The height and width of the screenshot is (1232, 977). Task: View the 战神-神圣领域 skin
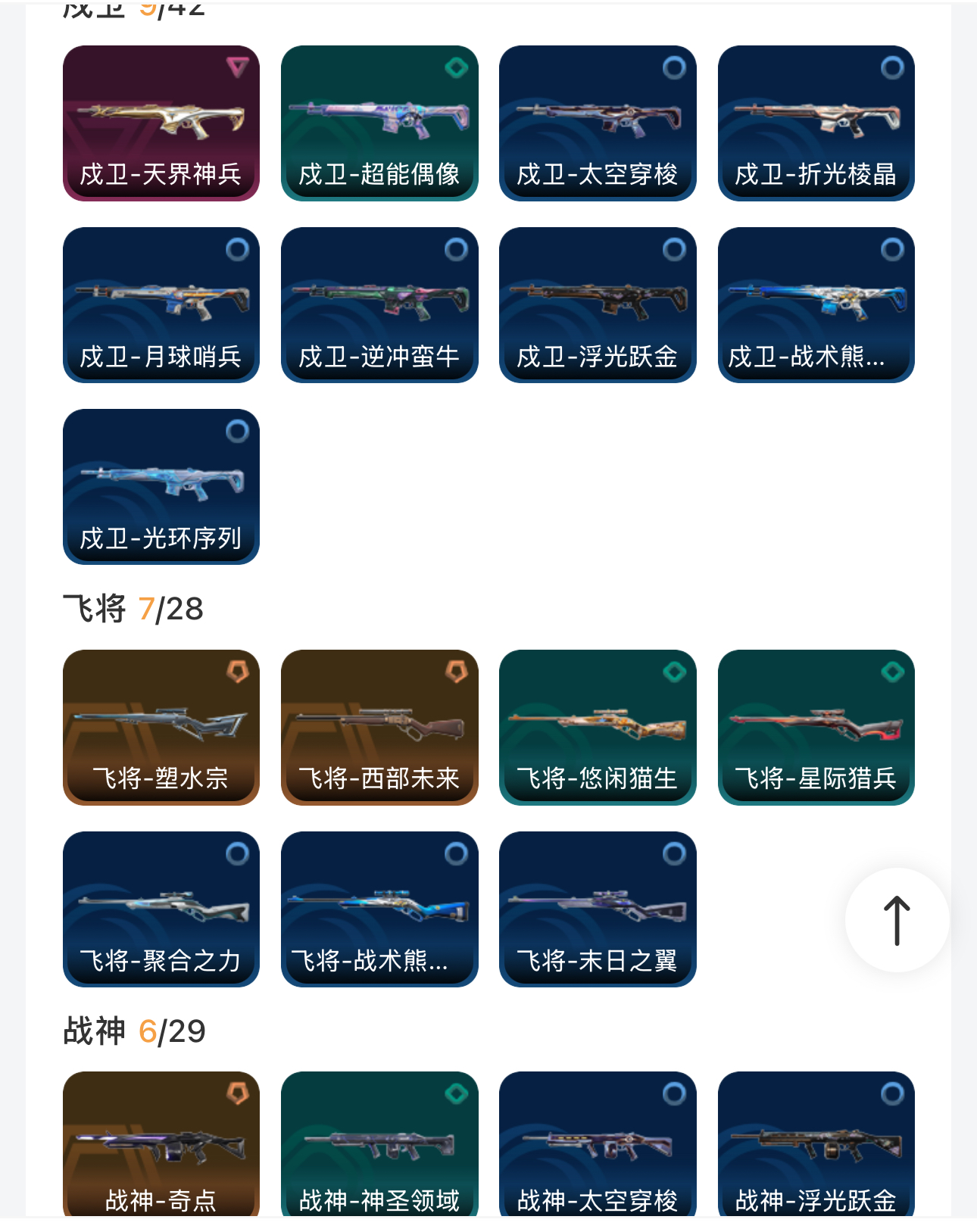[x=379, y=1143]
